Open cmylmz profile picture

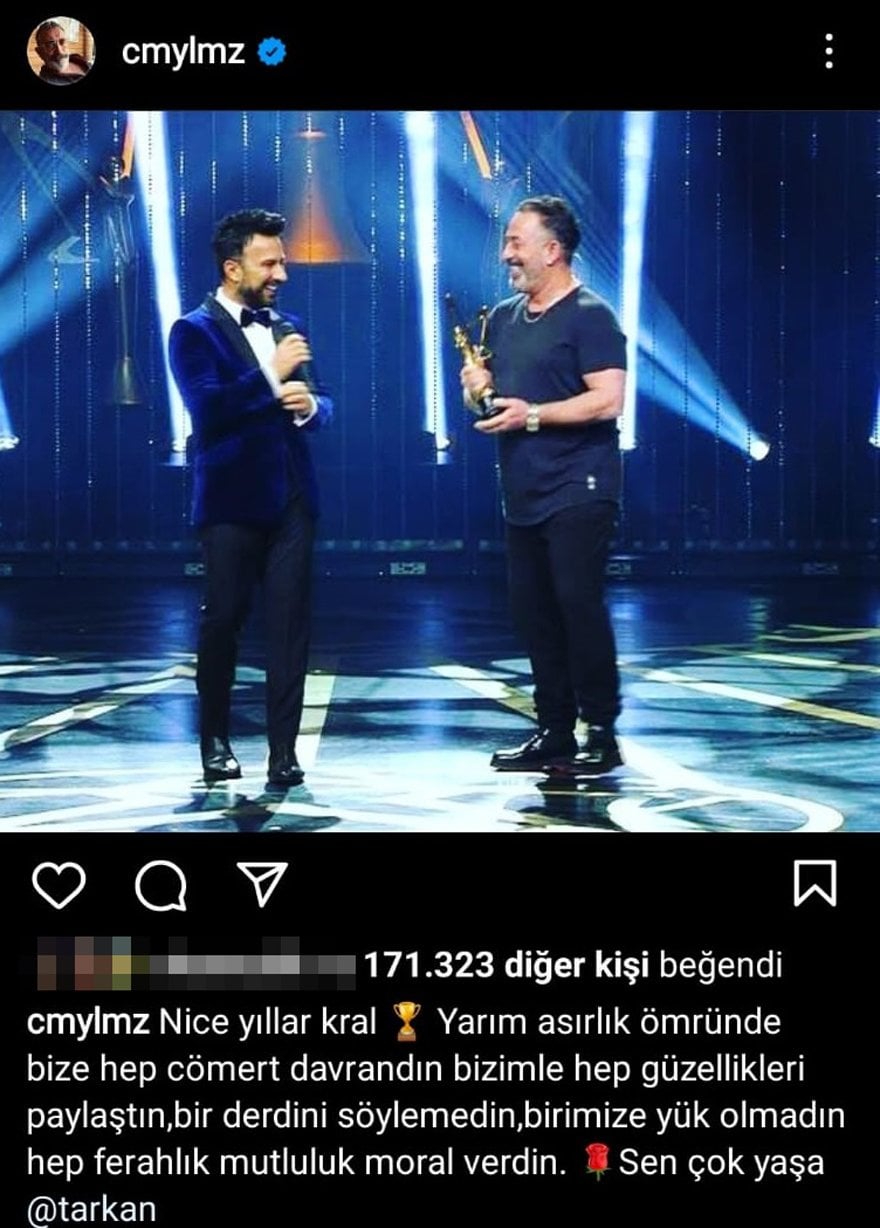61,51
